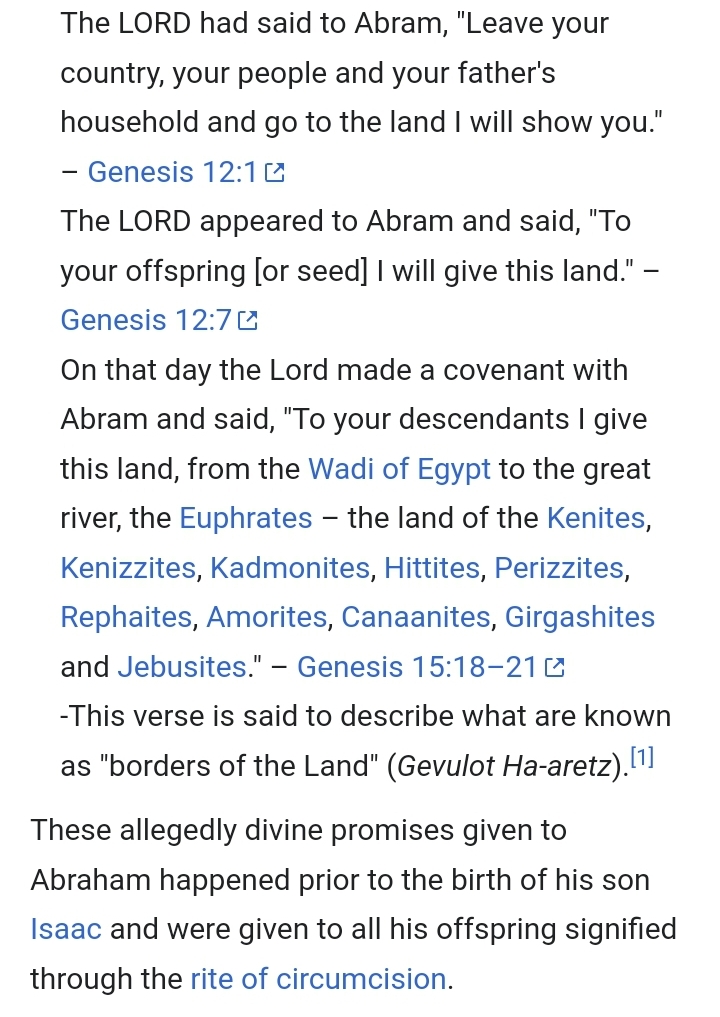Viewport: 720px width, 1017px height.
Task: Open the Girgashites link
Action: coord(580,617)
